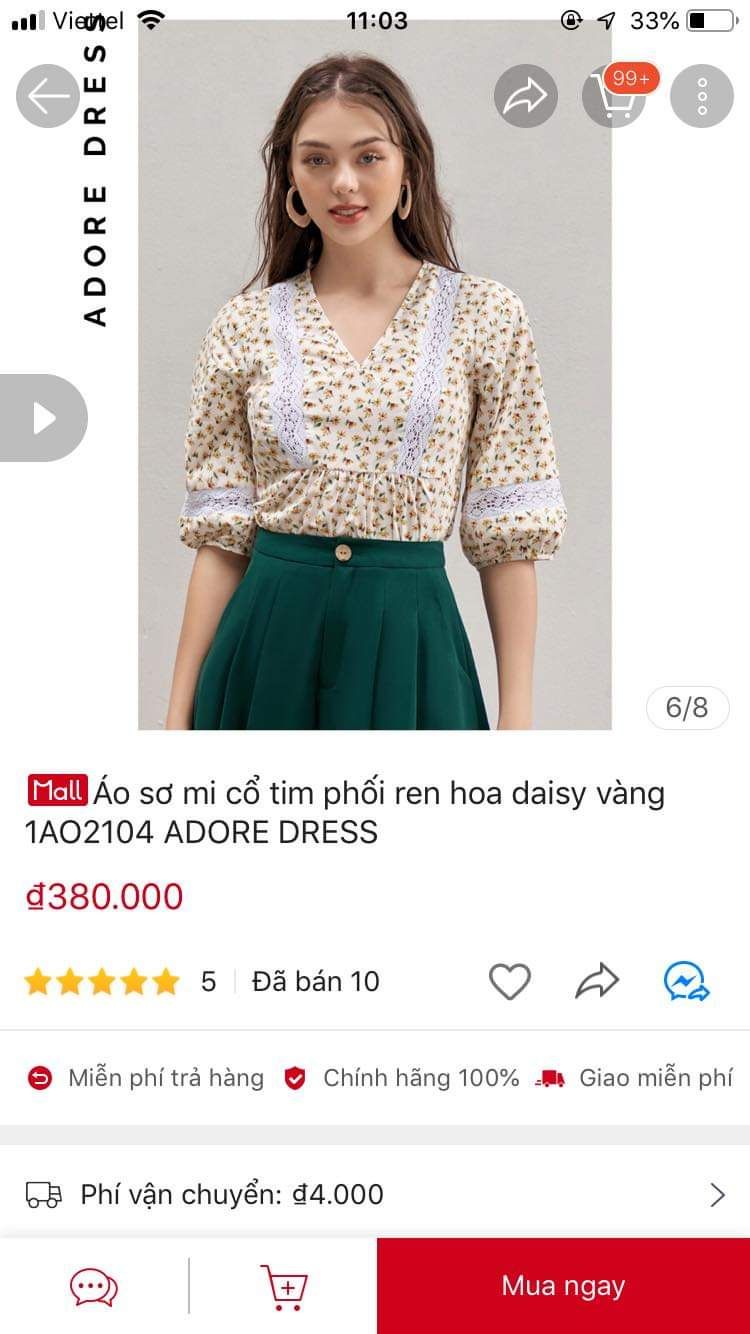This screenshot has height=1334, width=750.
Task: Add the blouse to cart with the cart icon
Action: [x=284, y=1287]
